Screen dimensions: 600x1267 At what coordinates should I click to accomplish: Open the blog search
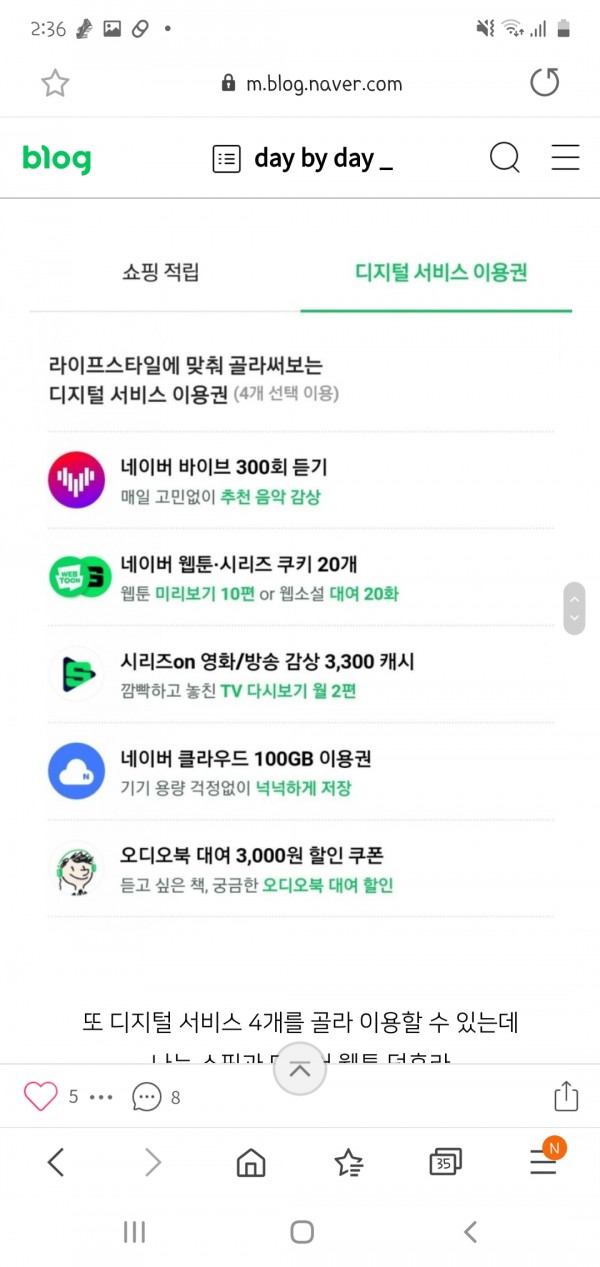click(504, 158)
